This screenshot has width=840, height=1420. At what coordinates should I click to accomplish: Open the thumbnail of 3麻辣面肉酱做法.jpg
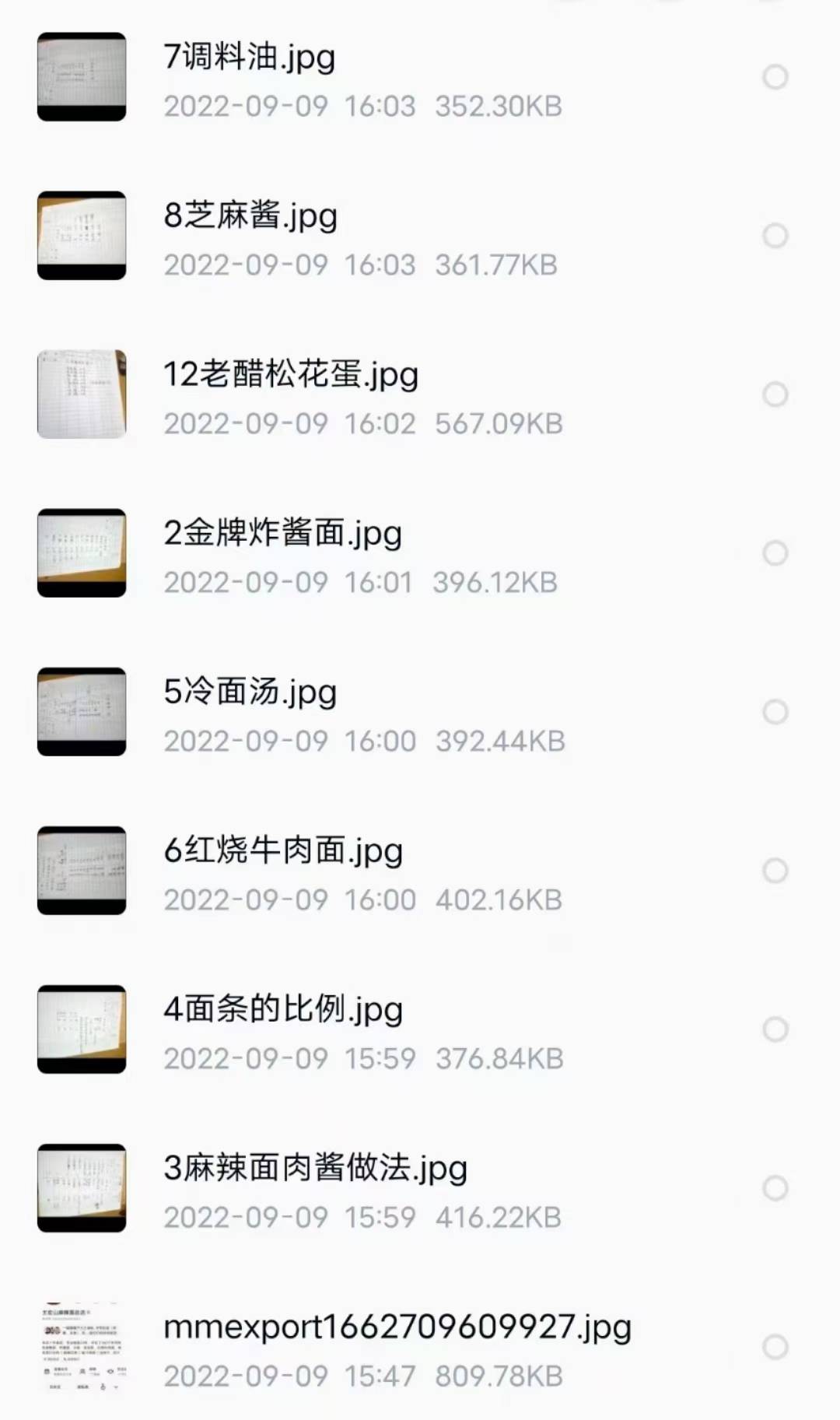click(x=80, y=1187)
